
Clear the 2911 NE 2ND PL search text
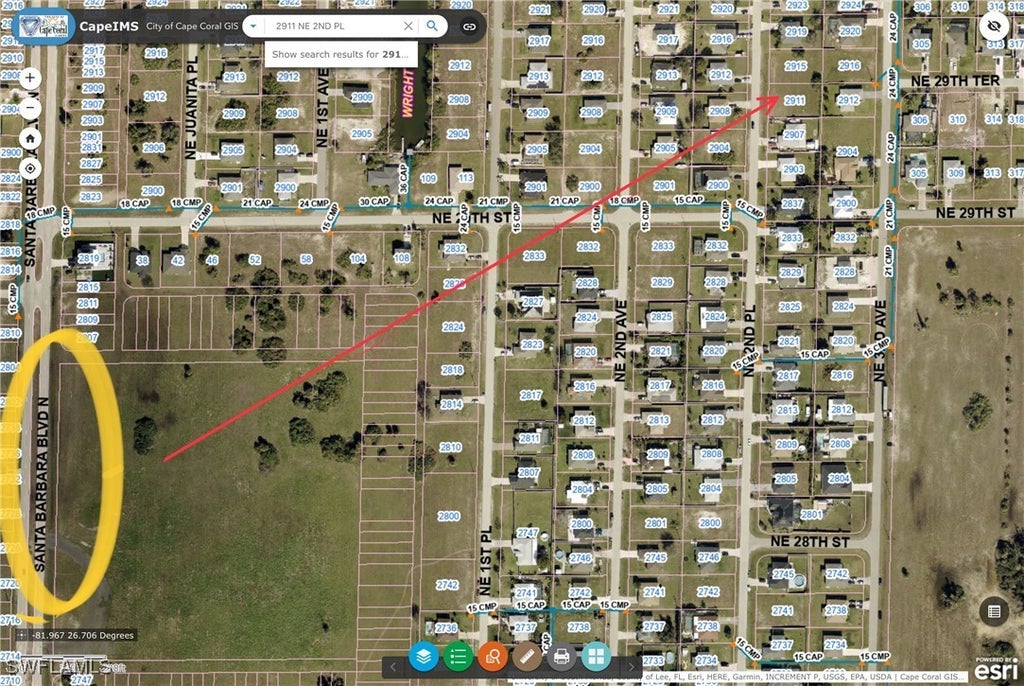[x=408, y=26]
